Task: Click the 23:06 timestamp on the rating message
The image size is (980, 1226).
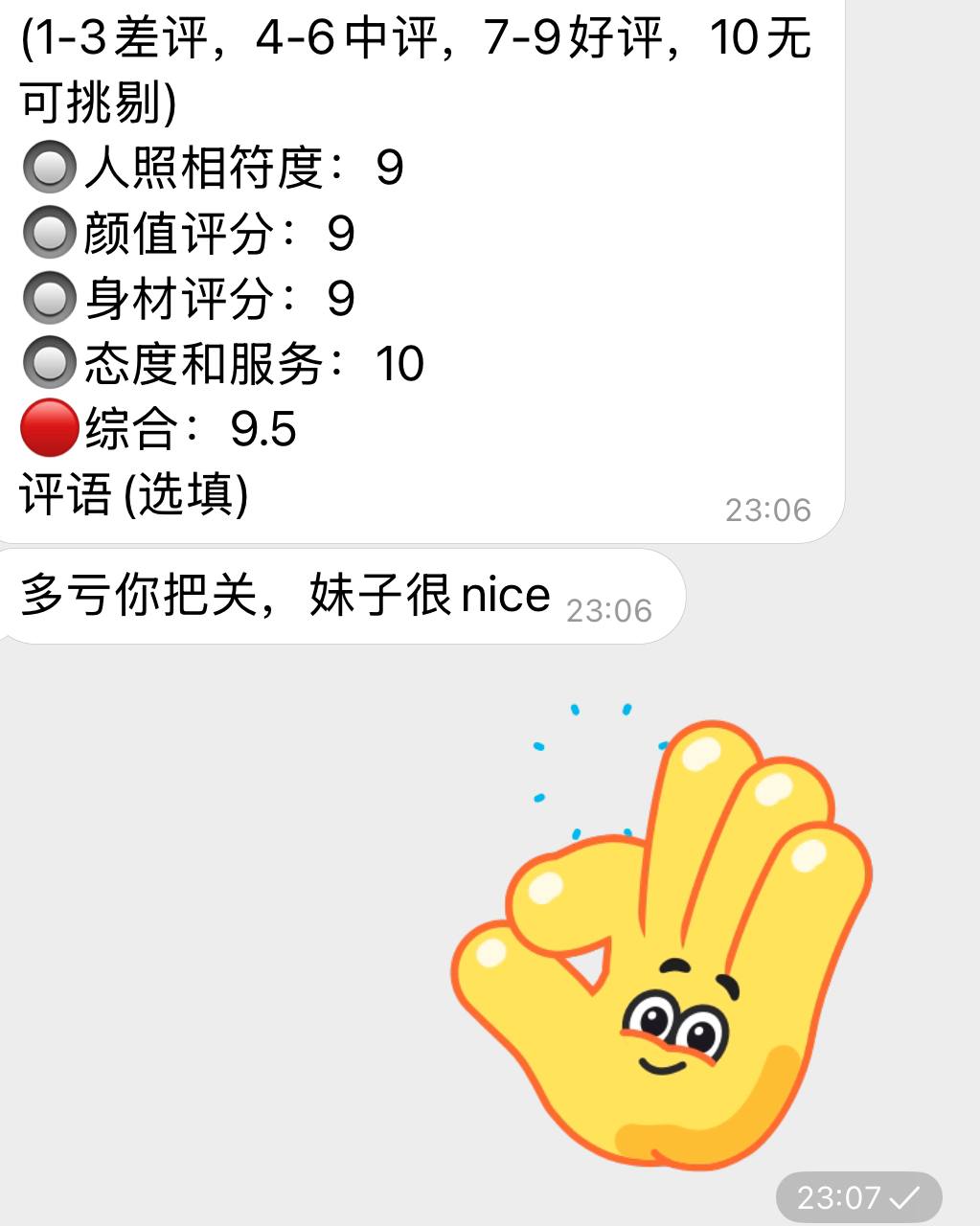Action: [769, 510]
